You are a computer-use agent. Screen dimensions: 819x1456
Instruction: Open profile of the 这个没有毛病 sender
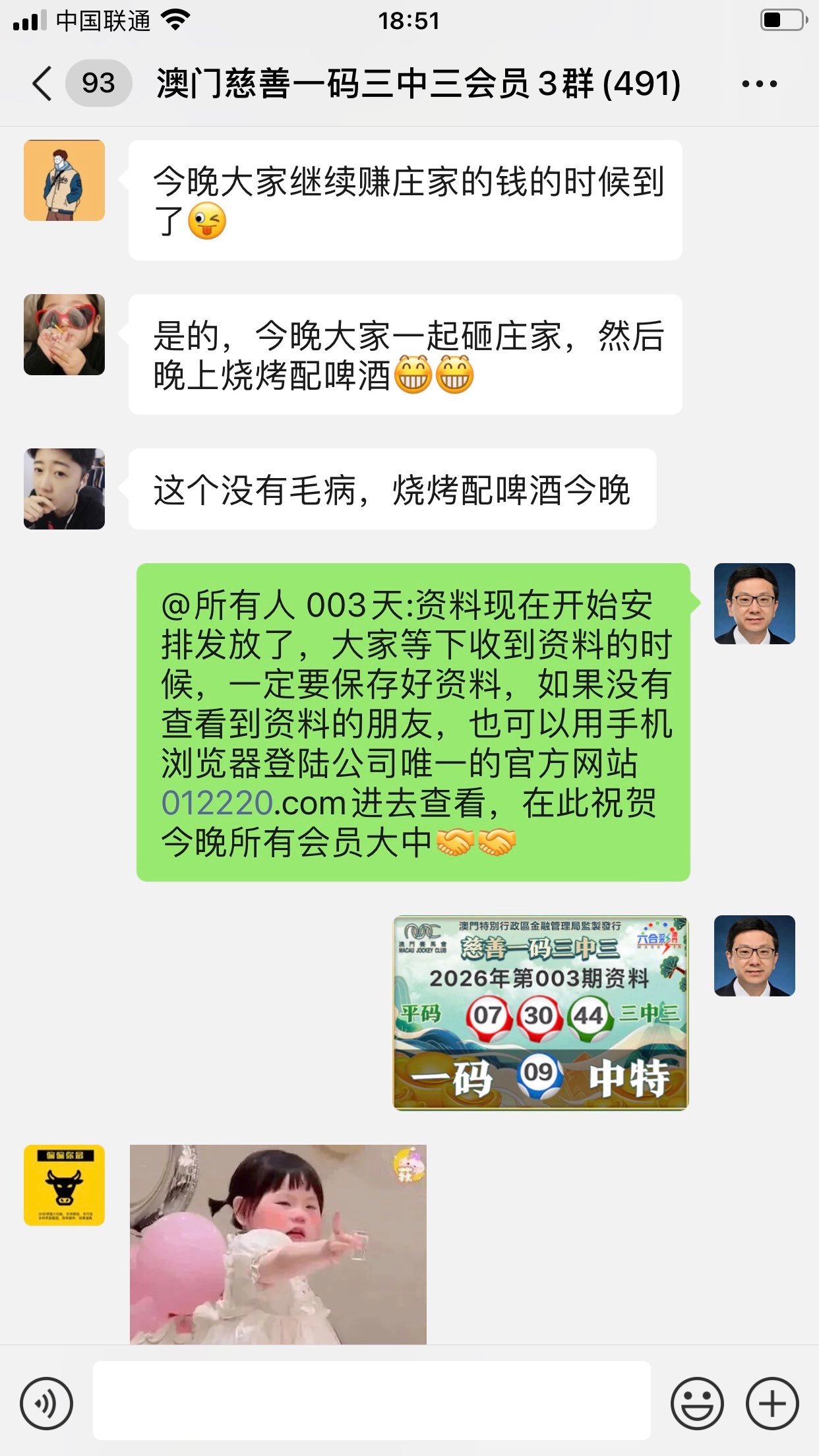pos(64,489)
